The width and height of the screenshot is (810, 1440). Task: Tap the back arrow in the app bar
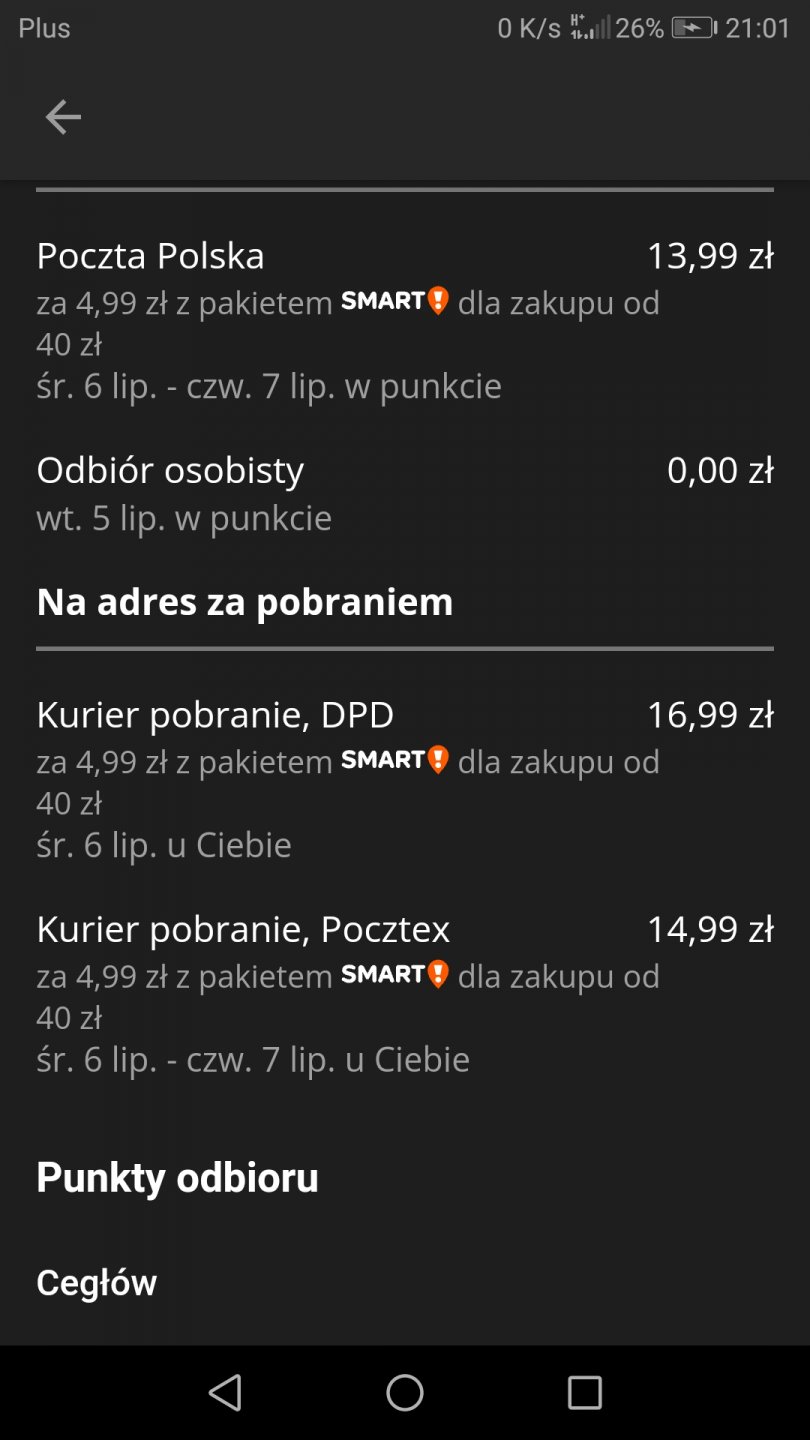pos(63,118)
